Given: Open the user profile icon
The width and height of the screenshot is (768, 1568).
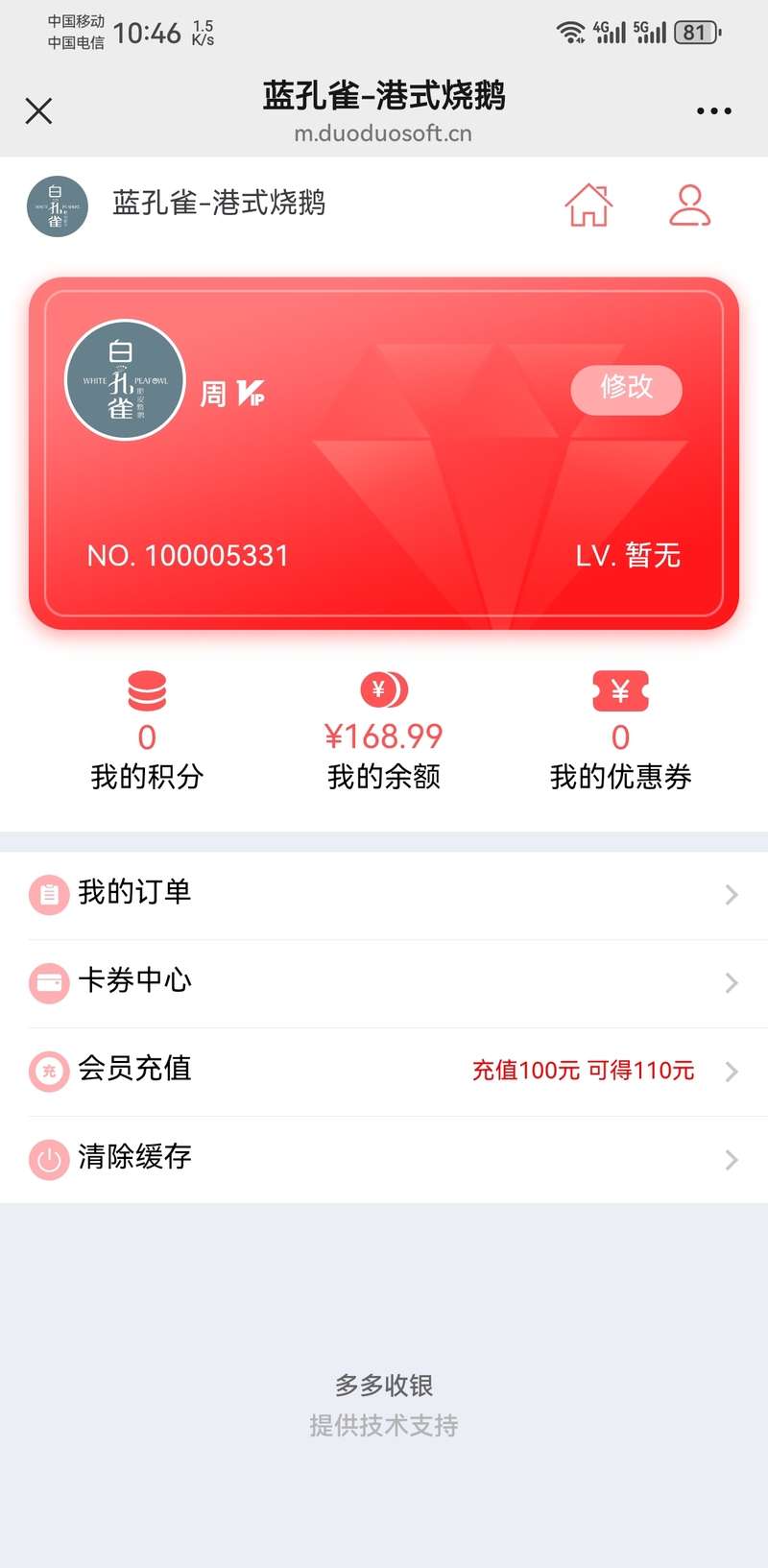Looking at the screenshot, I should [x=689, y=205].
